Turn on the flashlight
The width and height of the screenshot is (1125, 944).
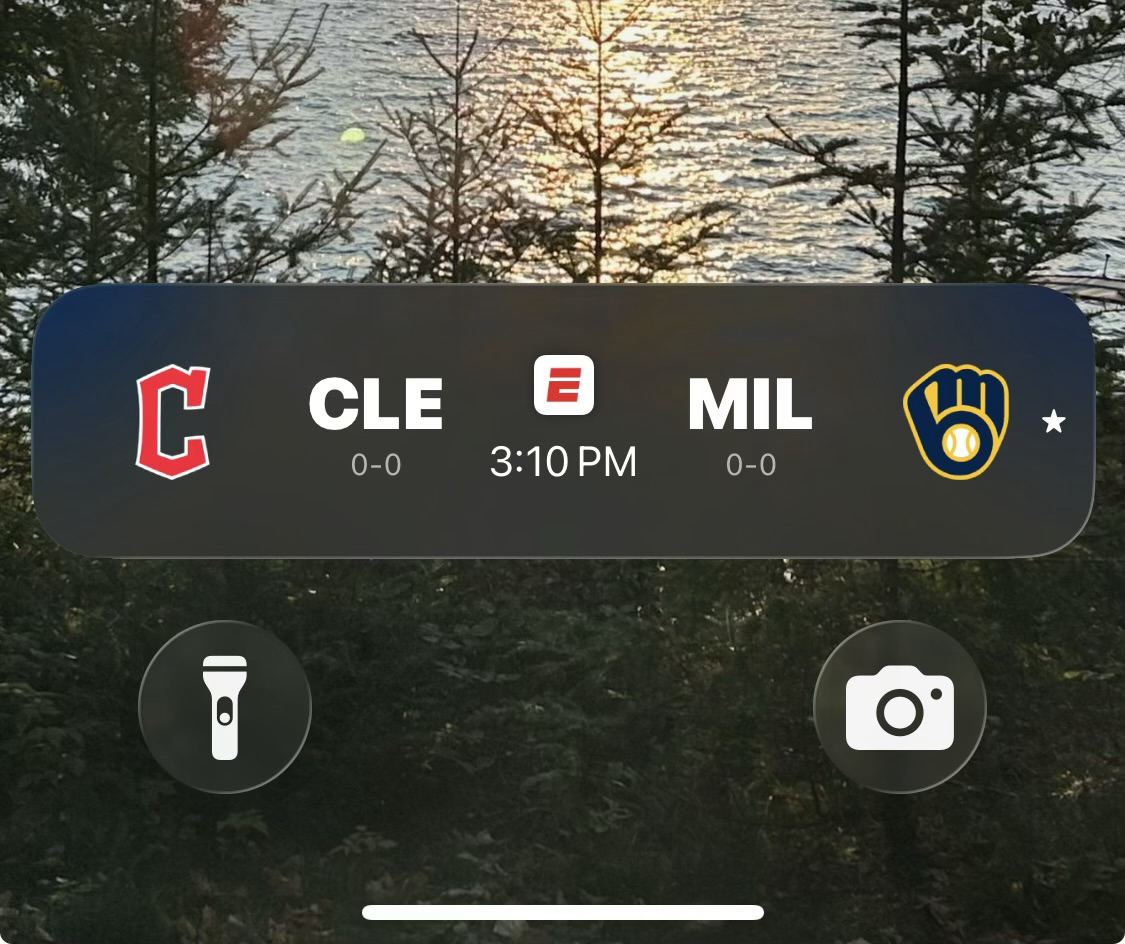tap(225, 707)
